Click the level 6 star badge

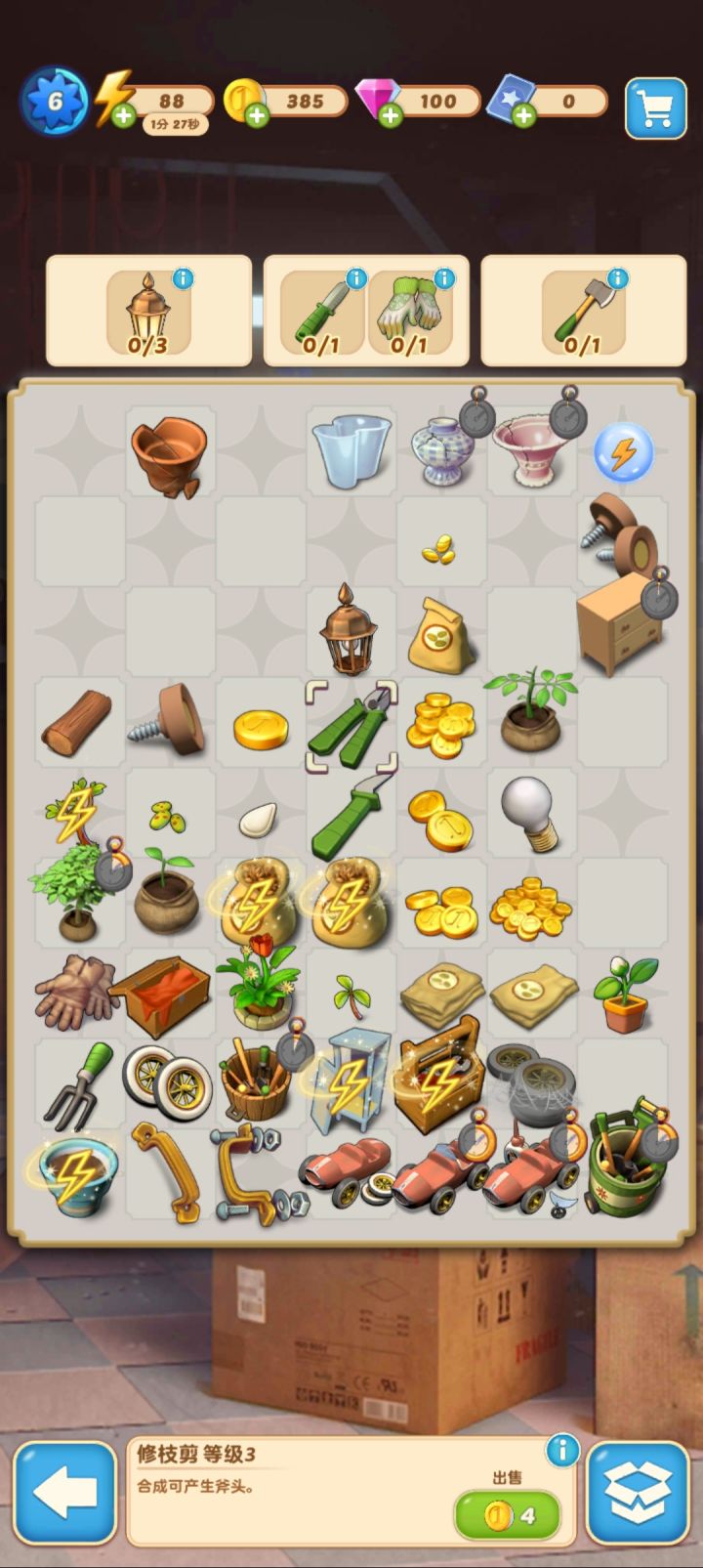[x=53, y=99]
